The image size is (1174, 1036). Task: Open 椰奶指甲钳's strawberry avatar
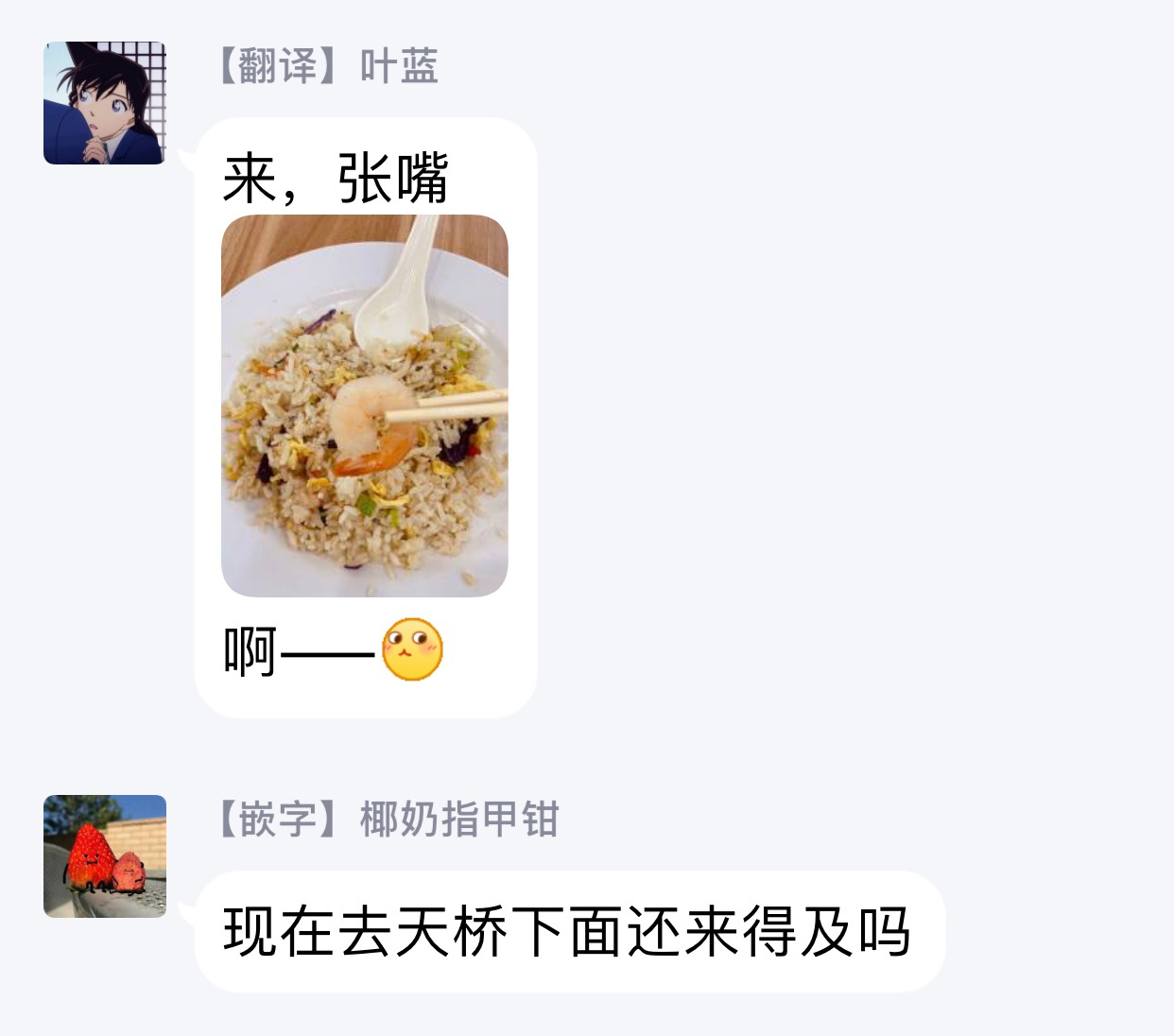tap(105, 856)
